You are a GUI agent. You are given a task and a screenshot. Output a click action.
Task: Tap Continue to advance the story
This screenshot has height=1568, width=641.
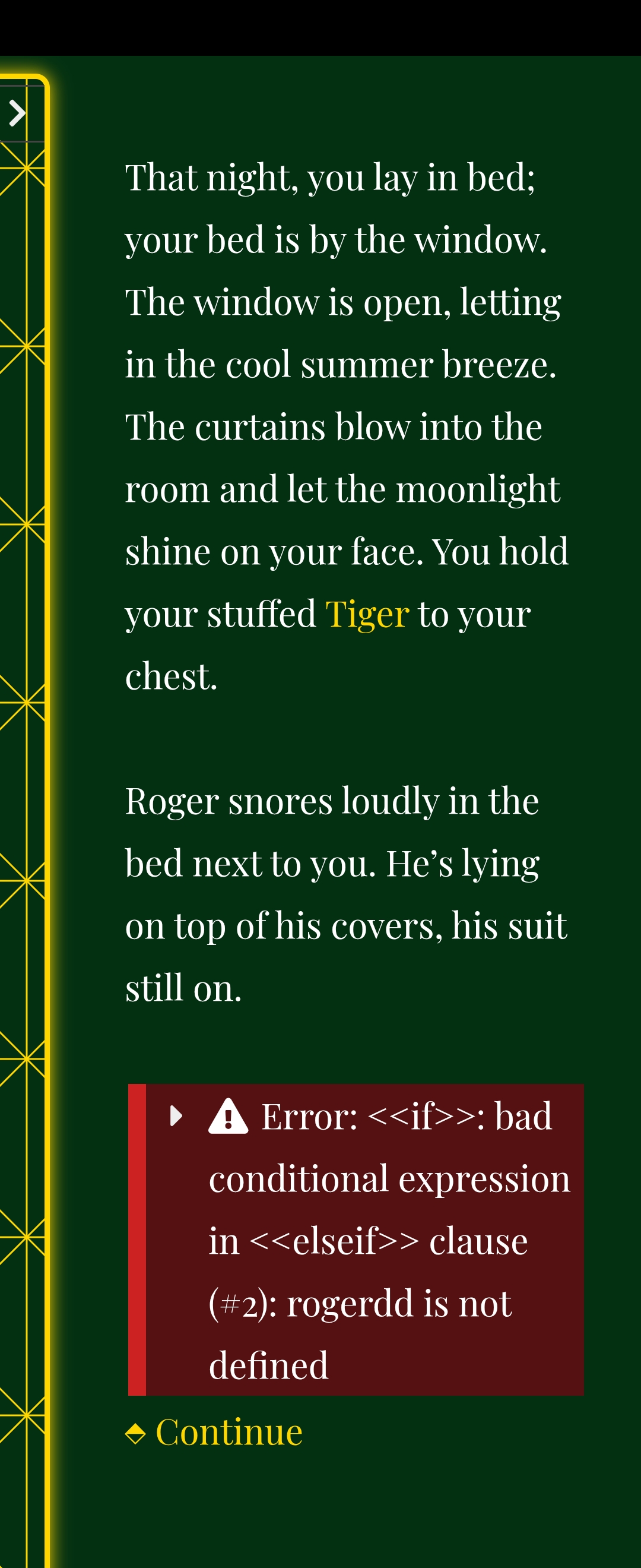tap(228, 1431)
